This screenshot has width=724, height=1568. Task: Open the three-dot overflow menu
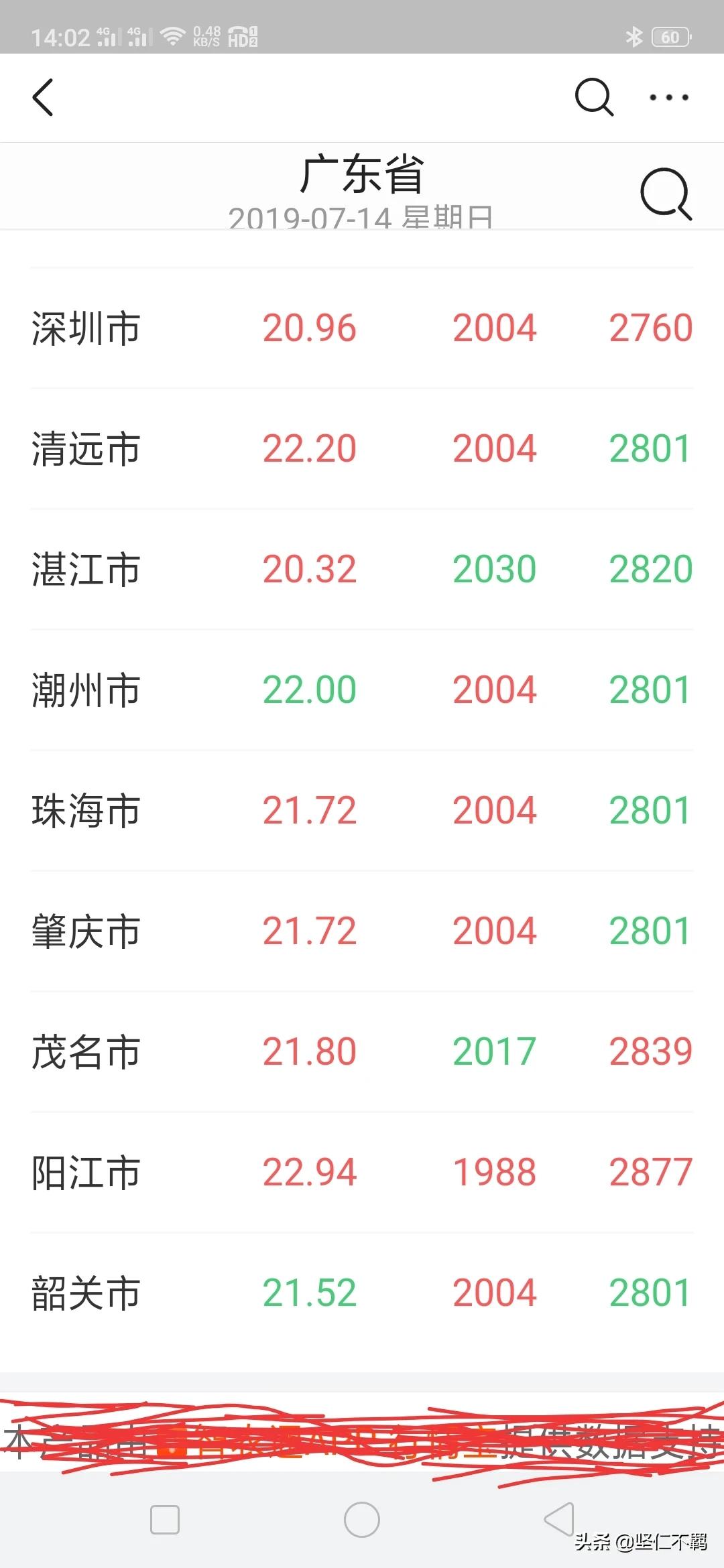tap(668, 98)
